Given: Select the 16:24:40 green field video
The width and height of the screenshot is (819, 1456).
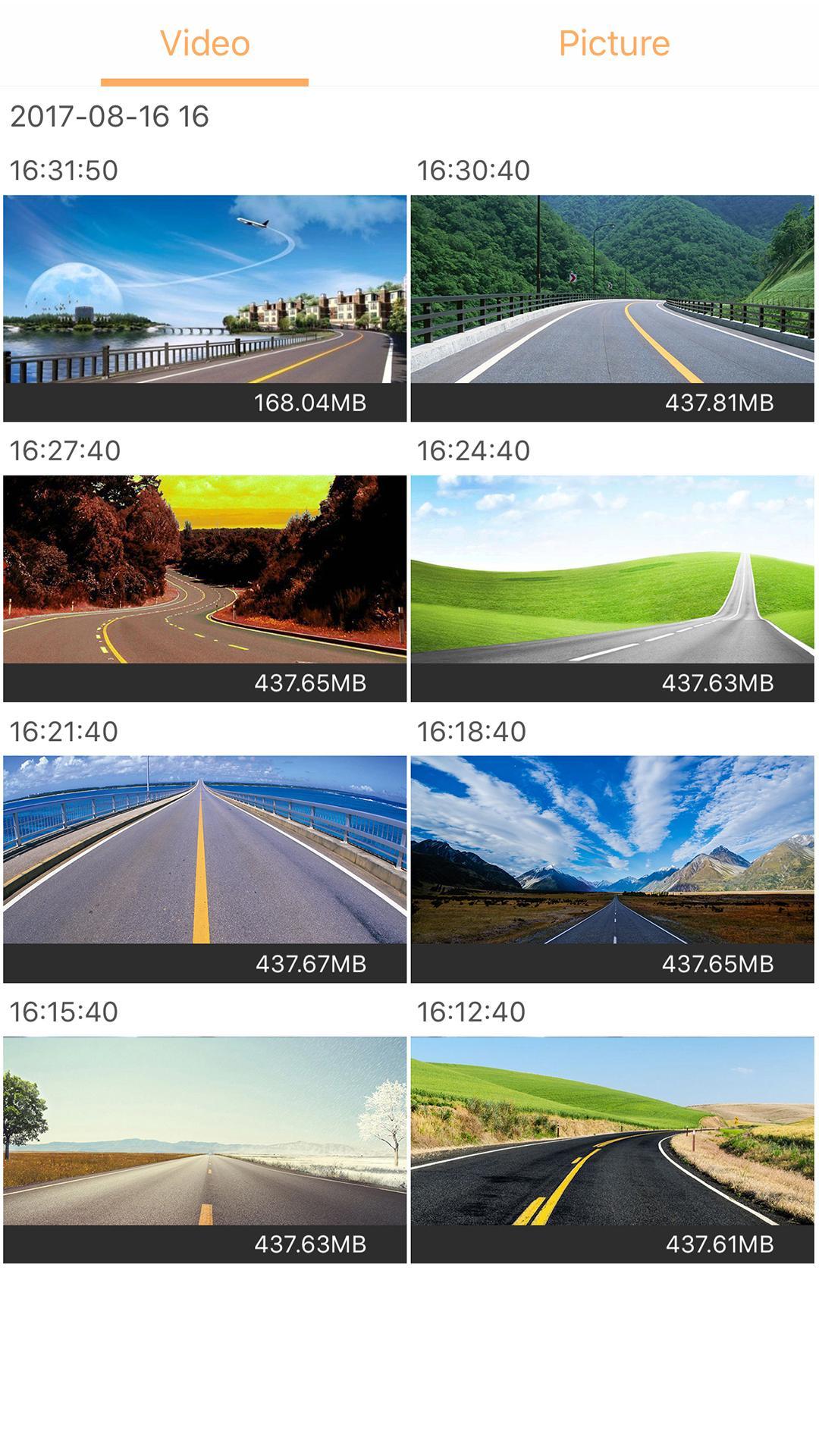Looking at the screenshot, I should (614, 584).
